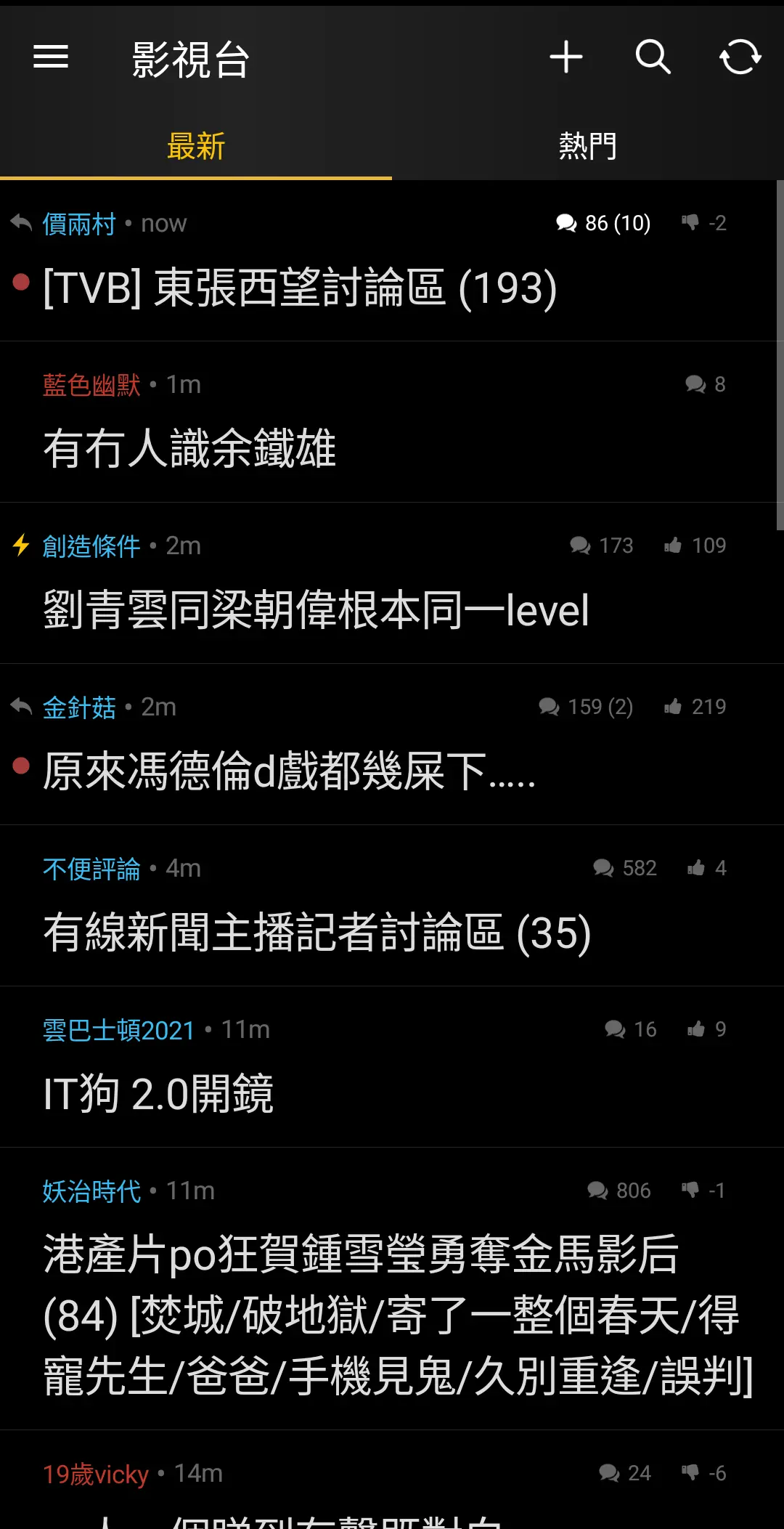This screenshot has height=1529, width=784.
Task: Open the navigation drawer menu
Action: click(x=50, y=57)
